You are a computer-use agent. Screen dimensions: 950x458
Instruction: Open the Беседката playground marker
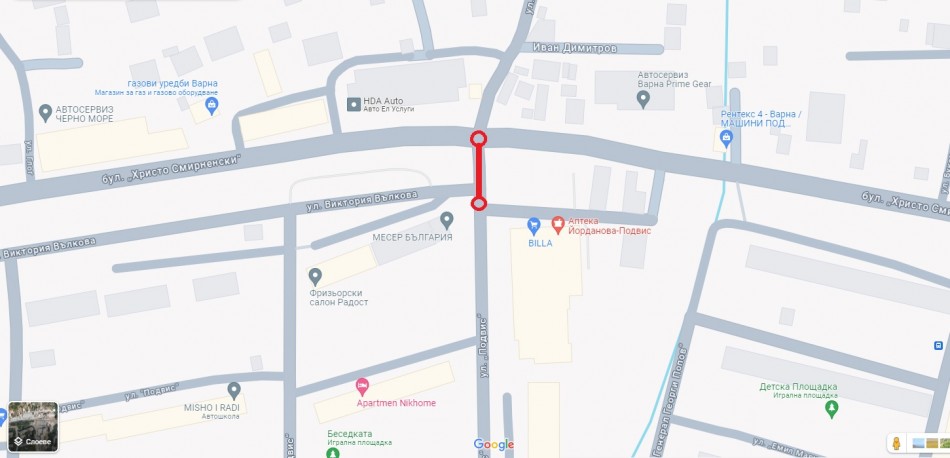(x=332, y=452)
